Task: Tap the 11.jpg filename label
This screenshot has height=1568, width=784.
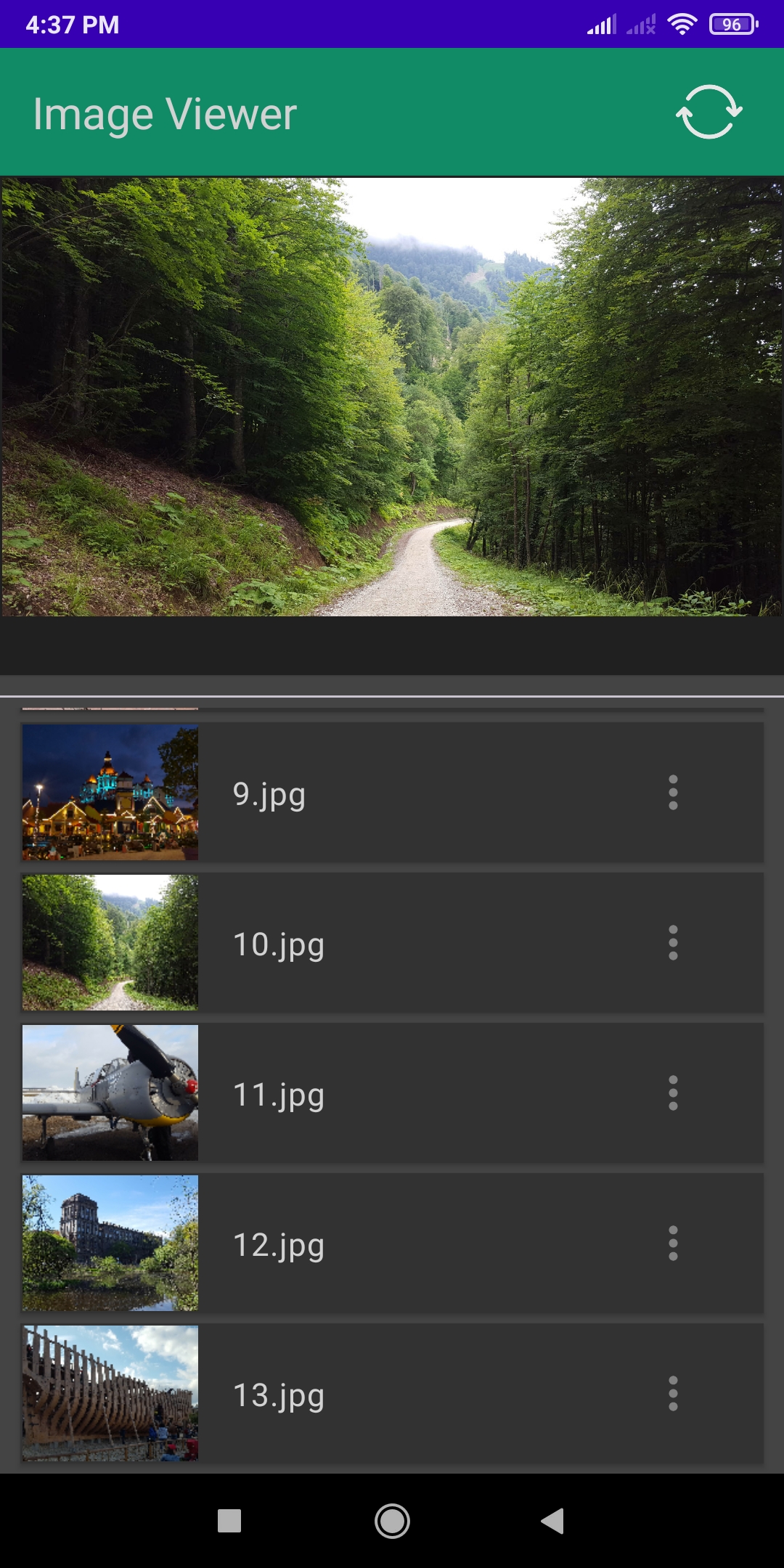Action: coord(279,1096)
